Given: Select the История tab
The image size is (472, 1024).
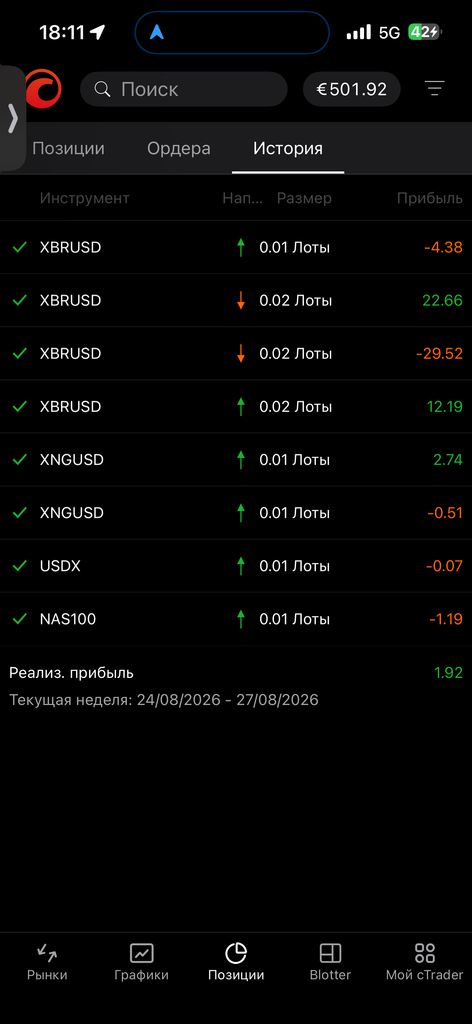Looking at the screenshot, I should pyautogui.click(x=288, y=148).
